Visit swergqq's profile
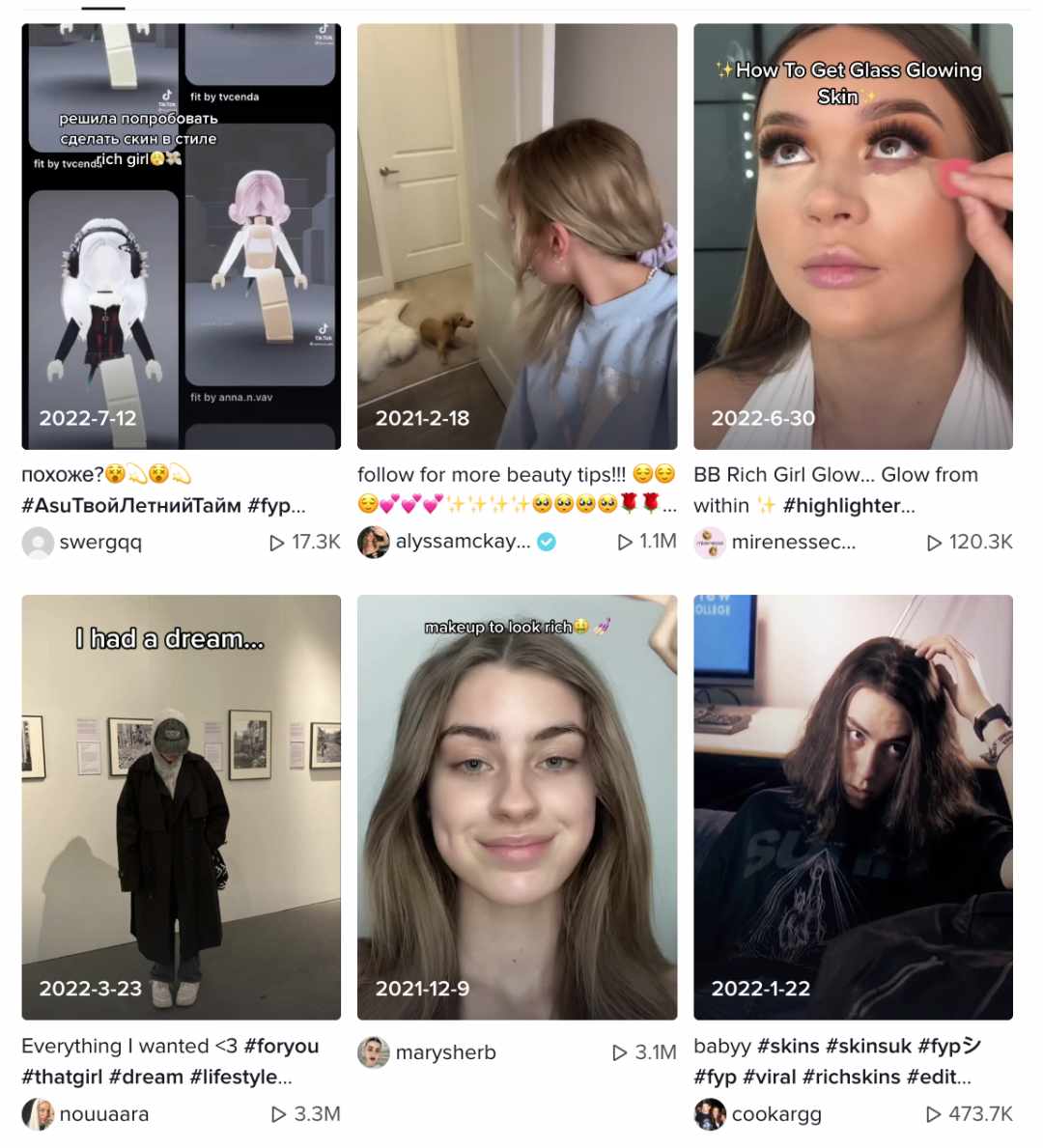 pyautogui.click(x=99, y=543)
